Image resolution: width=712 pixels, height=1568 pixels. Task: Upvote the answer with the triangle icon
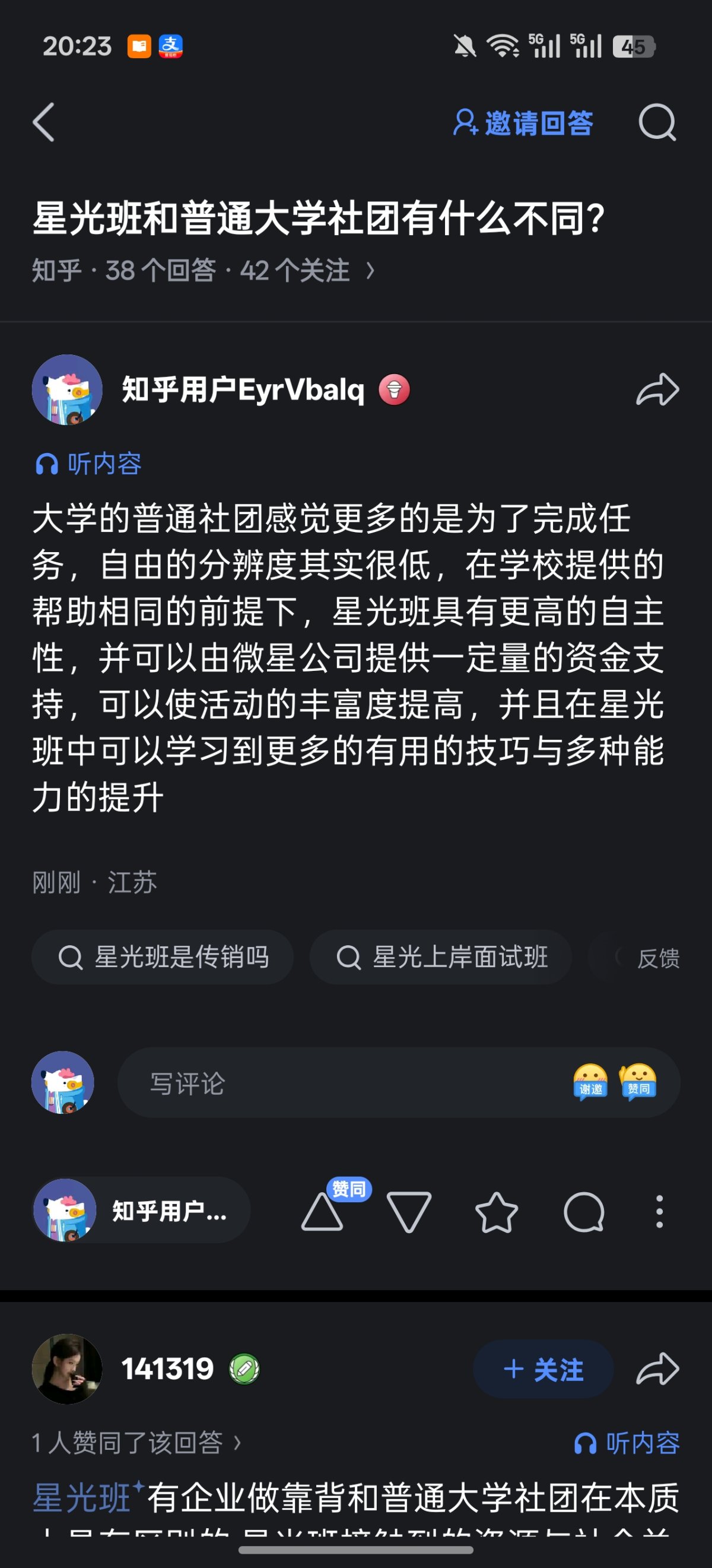pyautogui.click(x=323, y=1211)
